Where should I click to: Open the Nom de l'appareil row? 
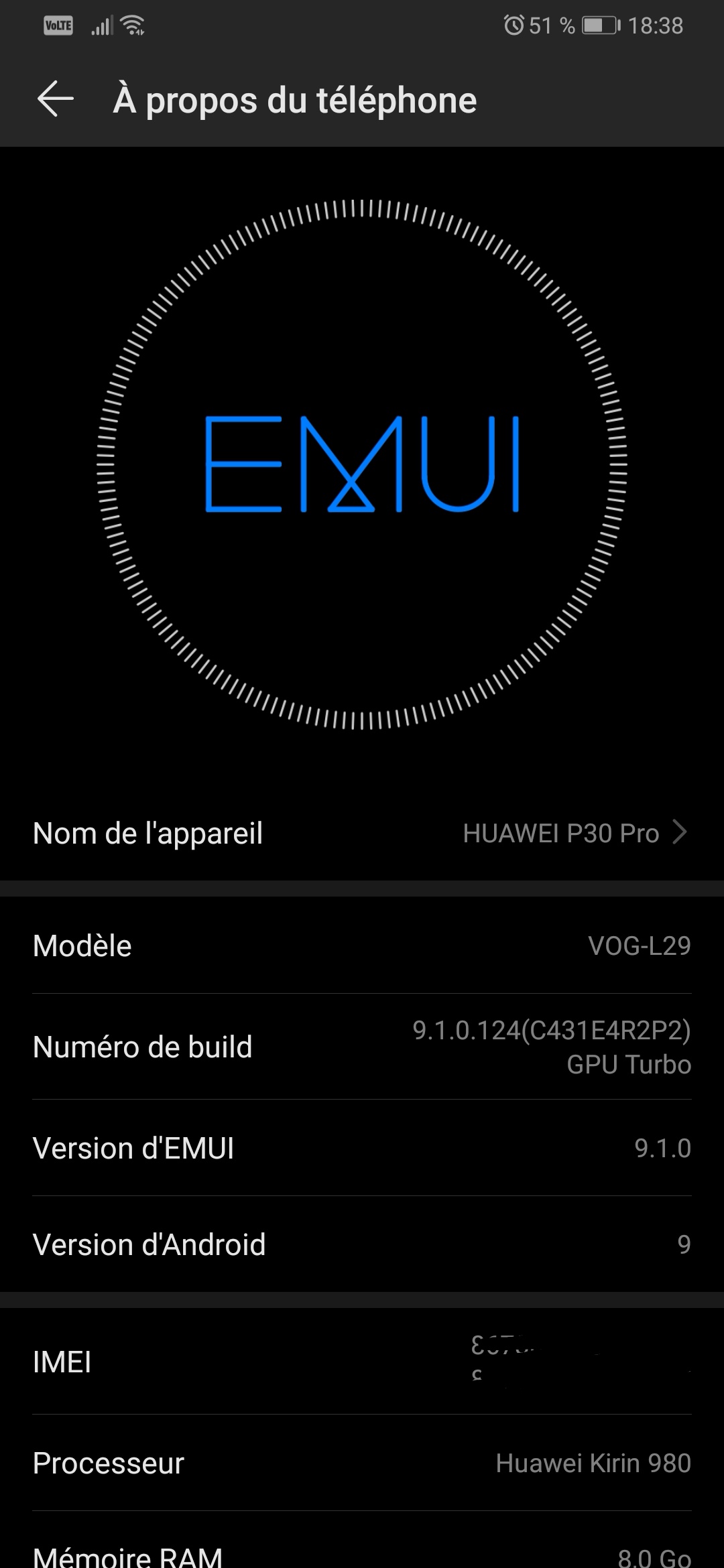pyautogui.click(x=362, y=833)
